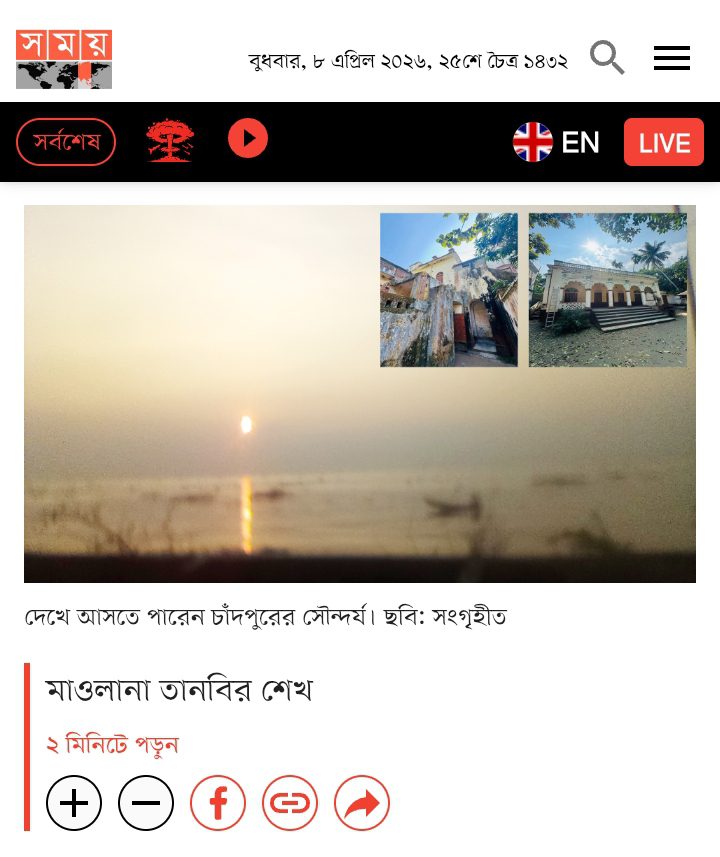Viewport: 720px width, 857px height.
Task: Play the video button in header
Action: click(248, 138)
